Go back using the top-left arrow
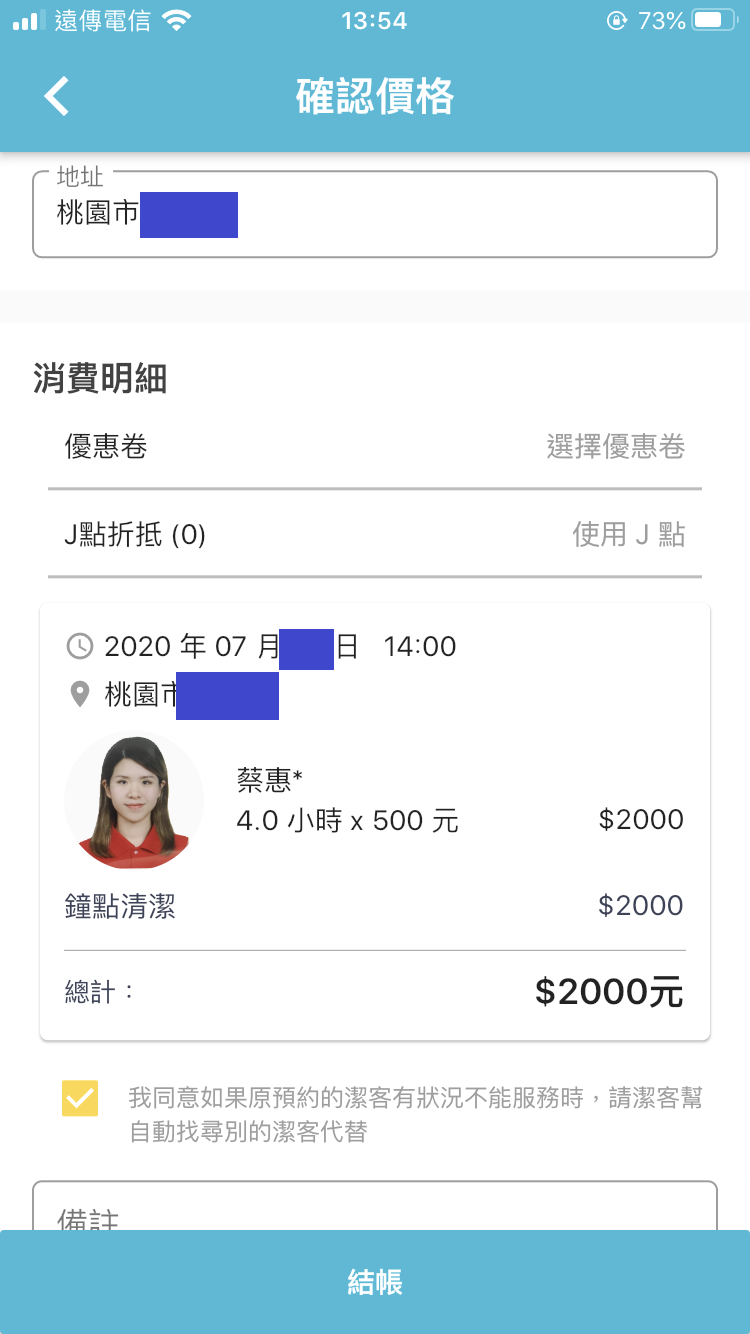750x1334 pixels. point(57,97)
